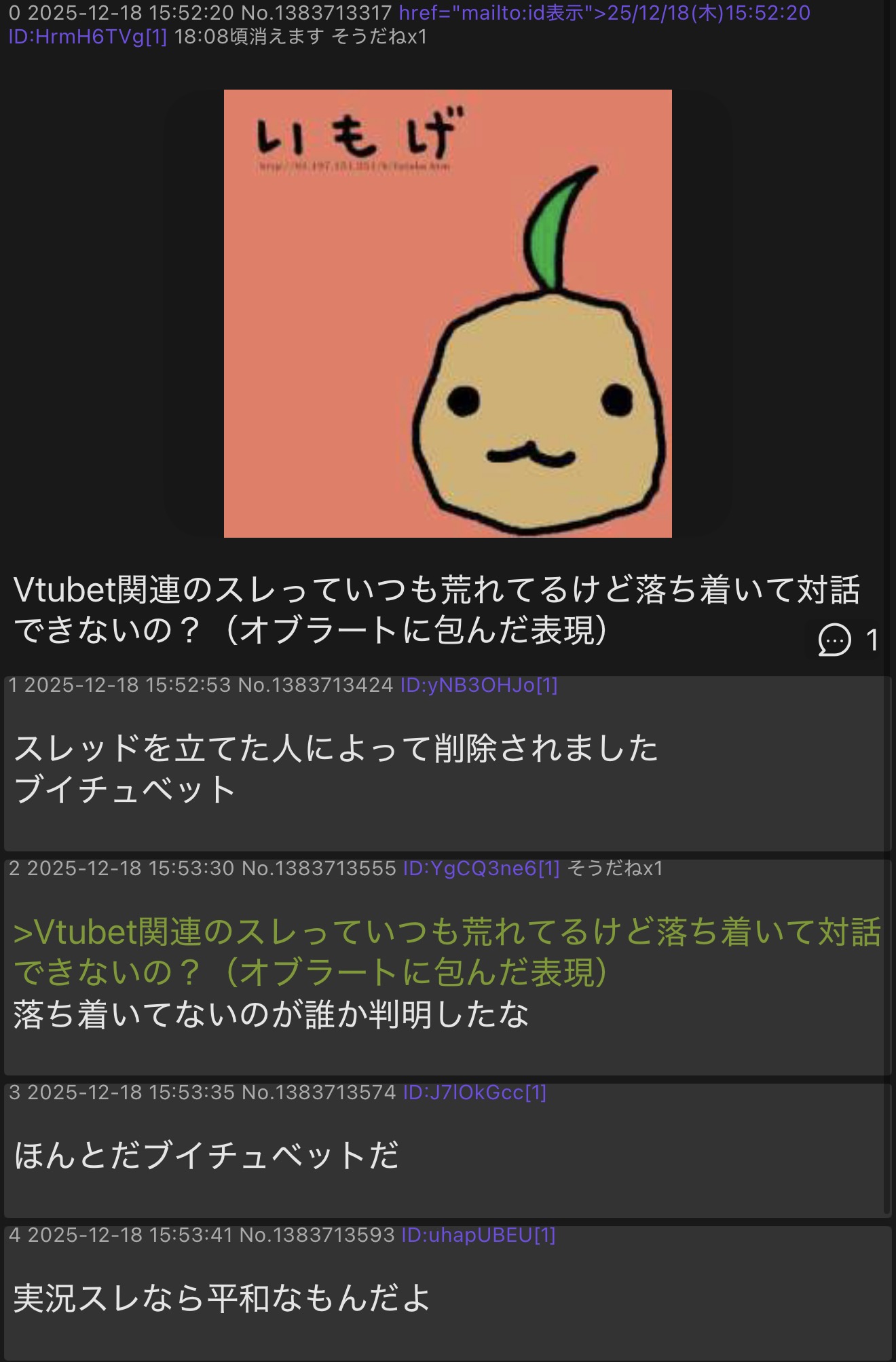View posts from ID:J7lOkGcc[1]

tap(474, 1092)
